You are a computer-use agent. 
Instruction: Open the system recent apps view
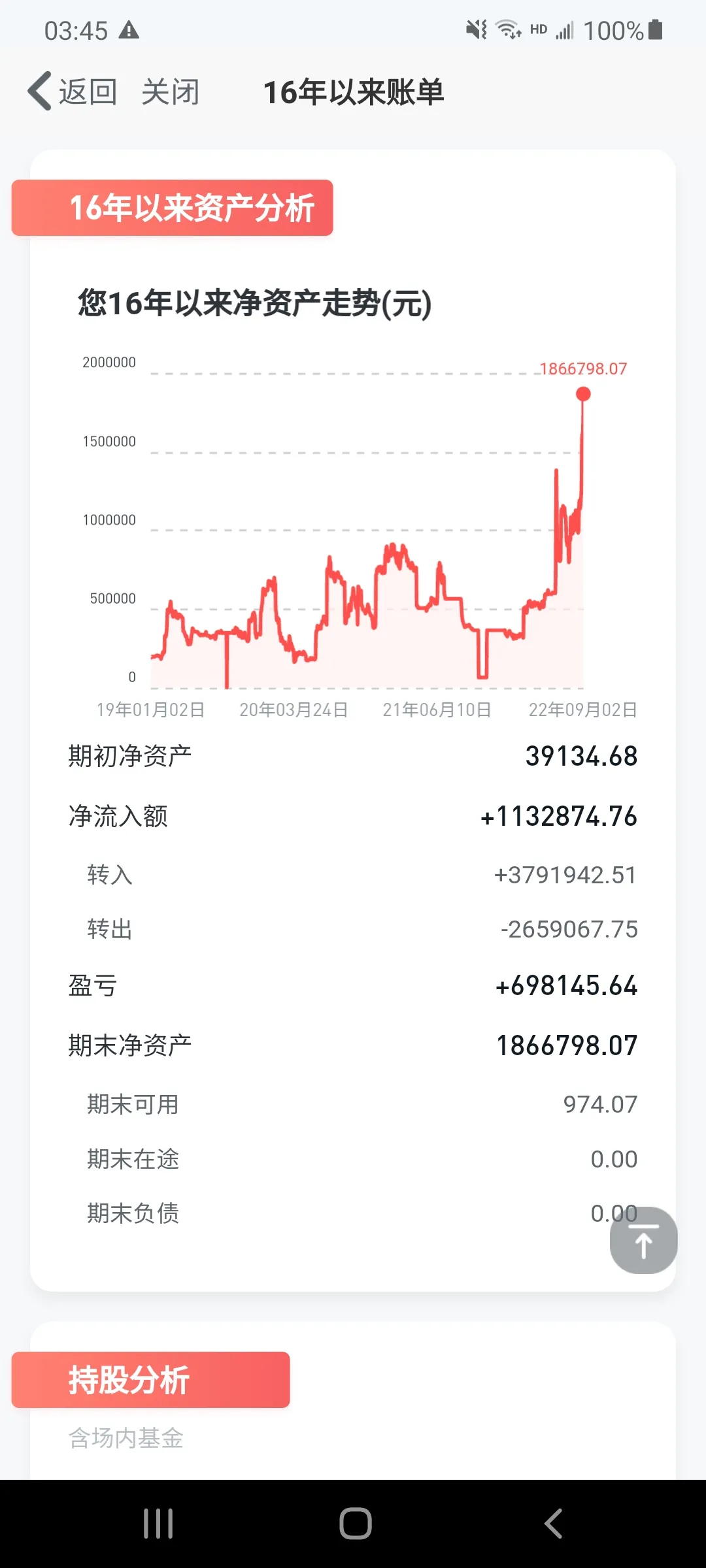[158, 1524]
